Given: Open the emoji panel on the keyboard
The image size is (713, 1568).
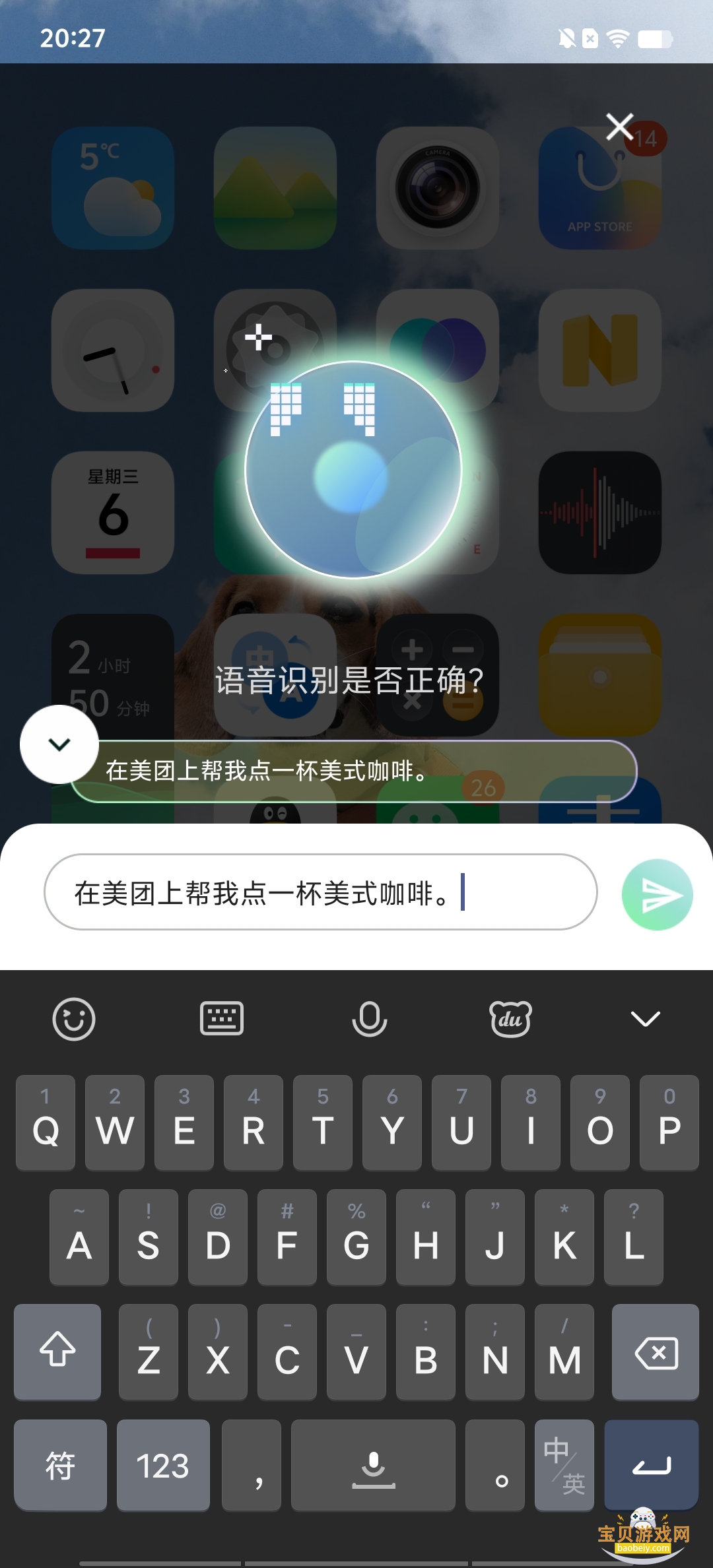Looking at the screenshot, I should [x=74, y=1019].
